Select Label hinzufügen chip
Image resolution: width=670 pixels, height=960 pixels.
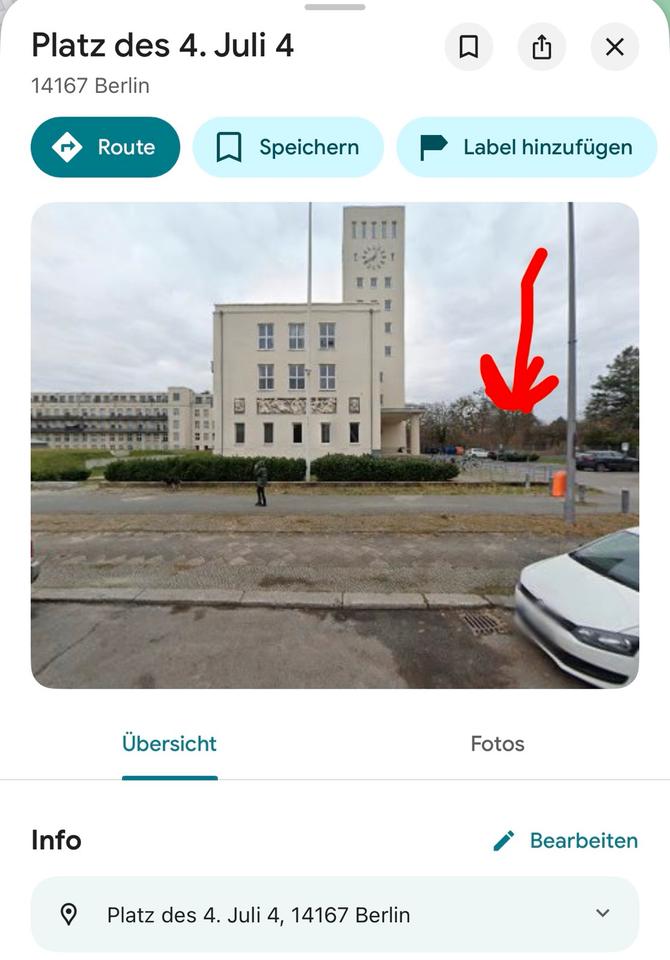pos(526,147)
